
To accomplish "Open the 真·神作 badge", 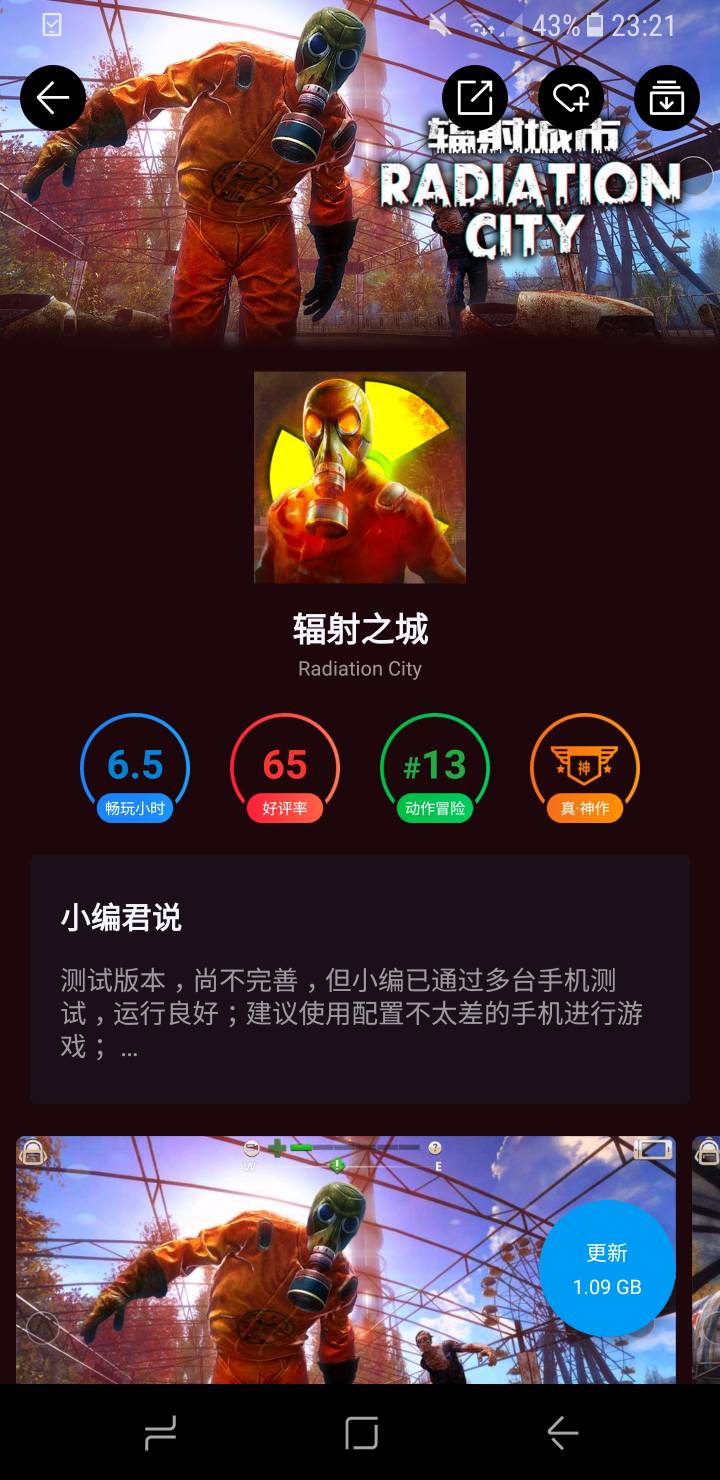I will [585, 769].
